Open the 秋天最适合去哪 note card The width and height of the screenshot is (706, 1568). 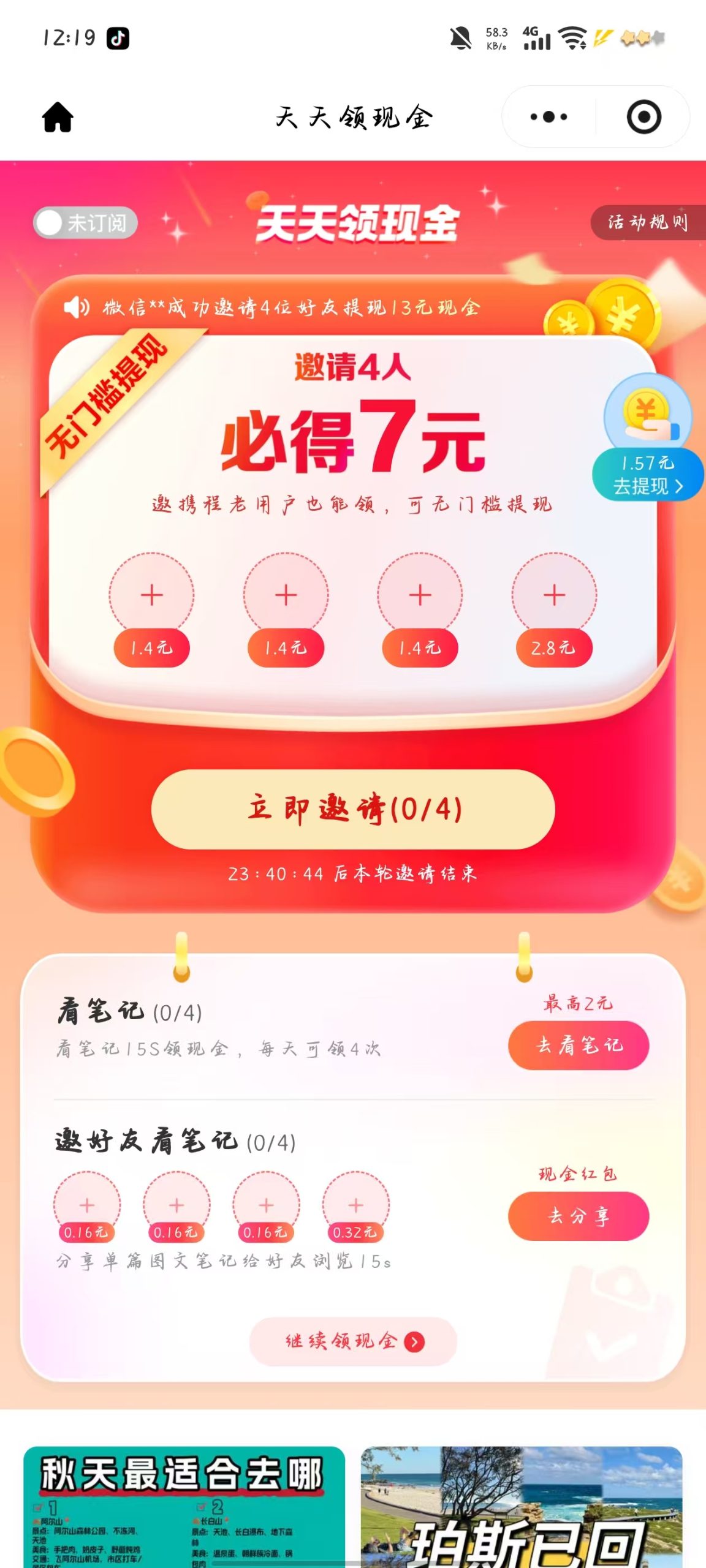[x=184, y=1507]
